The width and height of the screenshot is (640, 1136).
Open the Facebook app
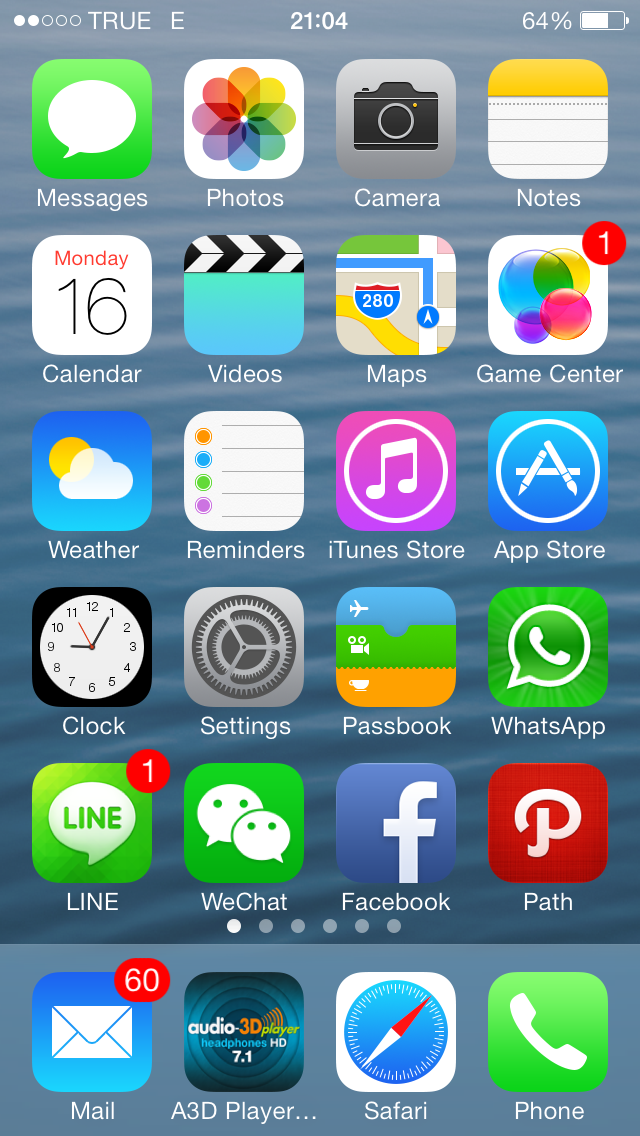click(x=396, y=823)
